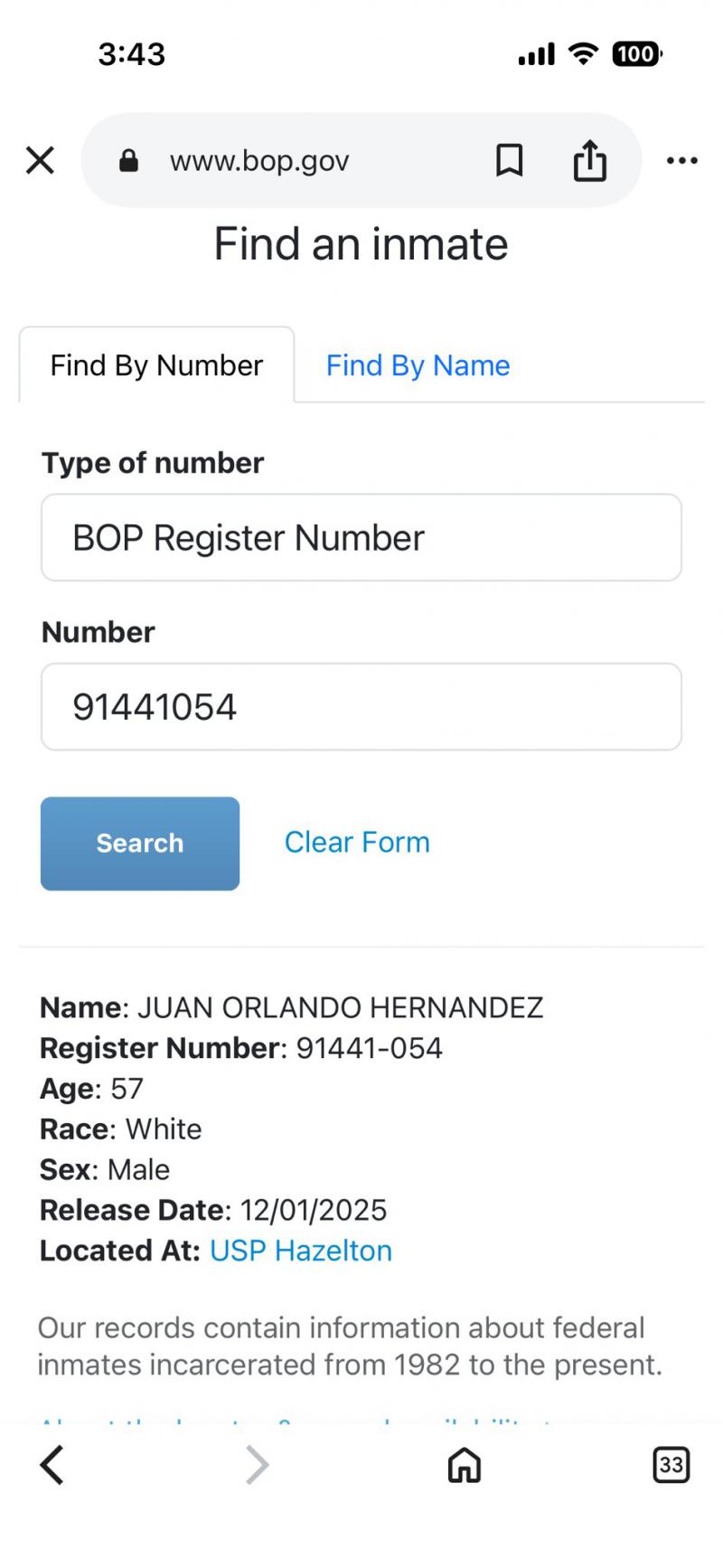Tap the www.bop.gov address bar

click(x=259, y=161)
